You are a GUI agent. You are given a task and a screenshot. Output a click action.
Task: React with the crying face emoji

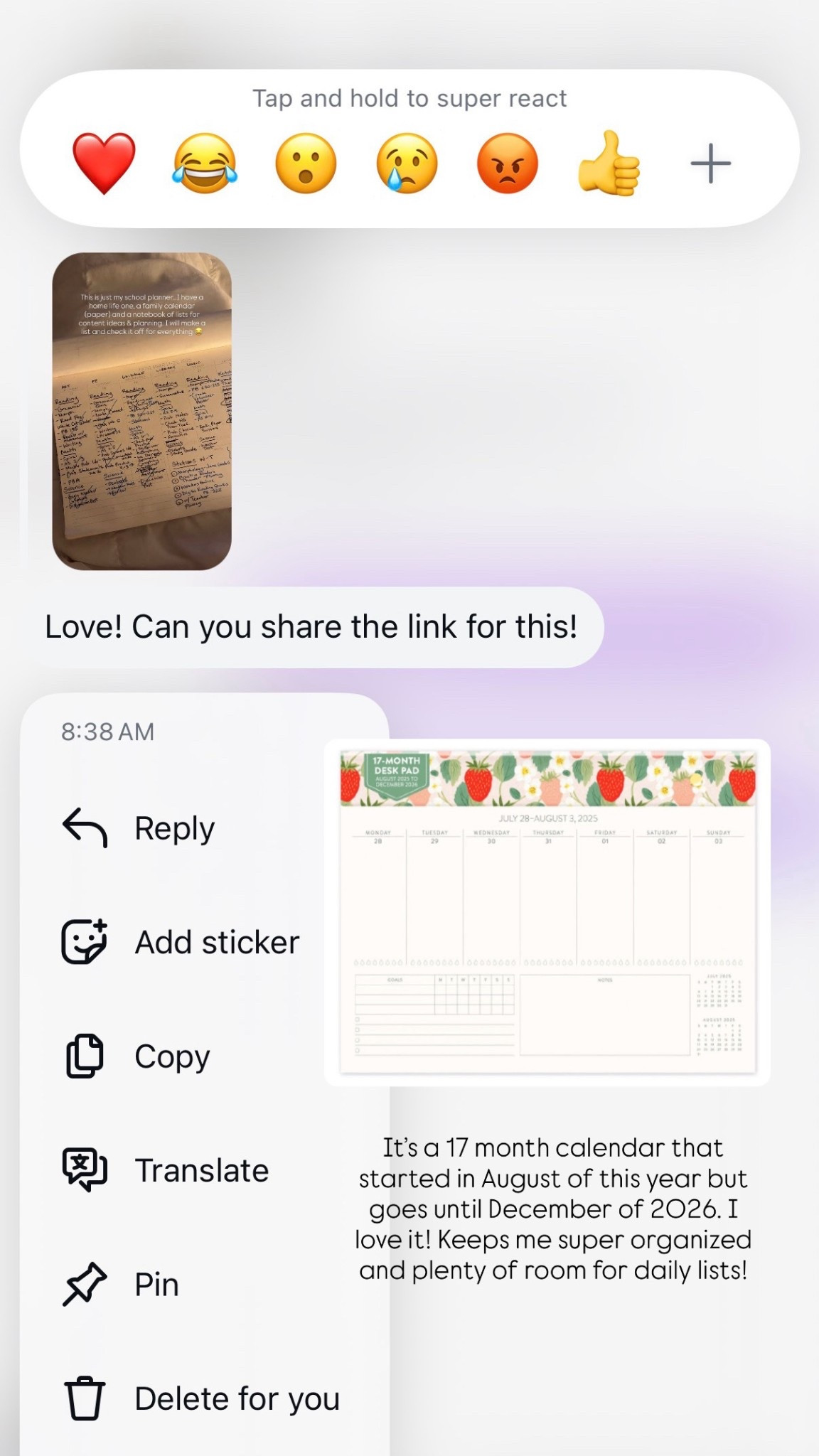(407, 164)
